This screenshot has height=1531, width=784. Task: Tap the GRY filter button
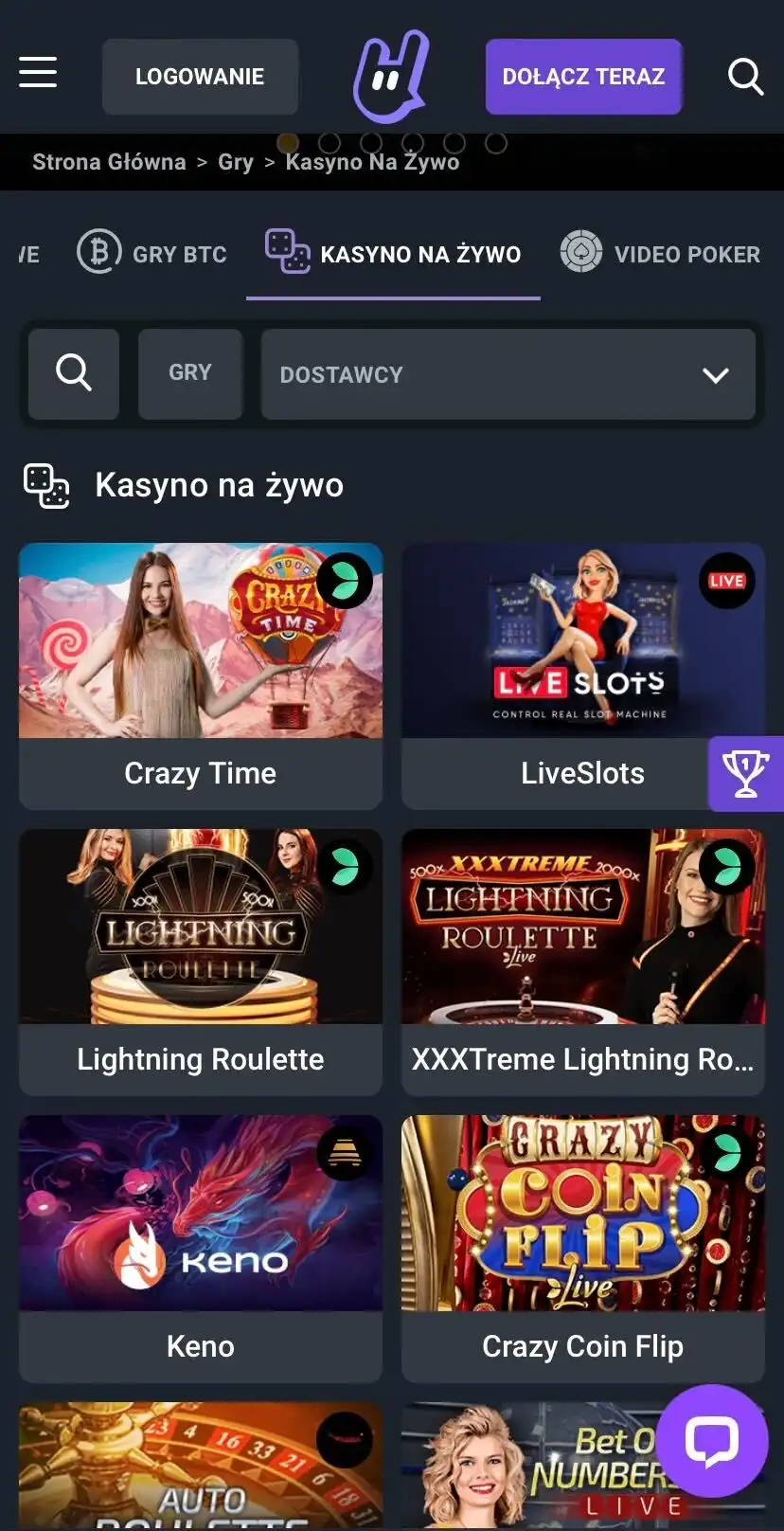pyautogui.click(x=190, y=373)
